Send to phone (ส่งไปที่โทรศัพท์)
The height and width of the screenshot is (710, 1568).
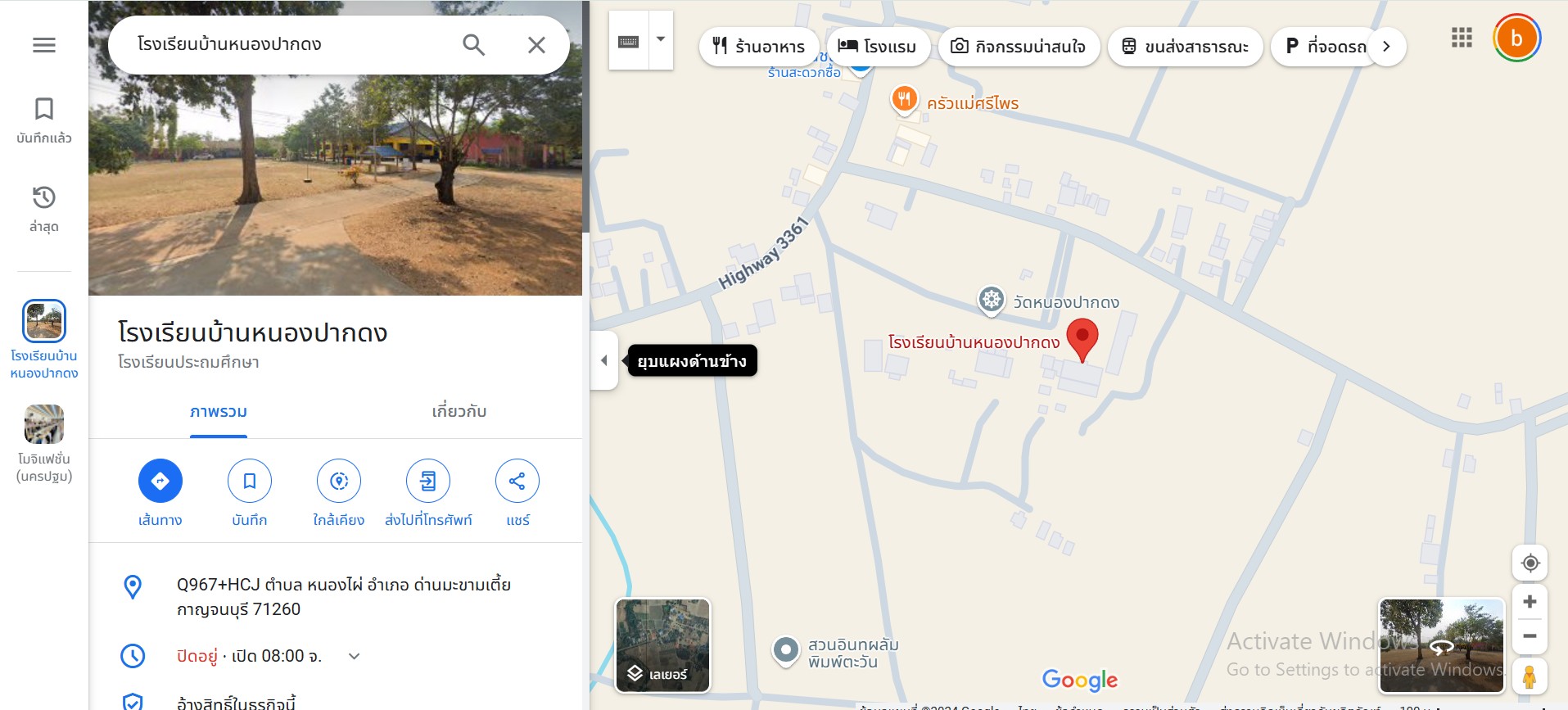pos(428,481)
